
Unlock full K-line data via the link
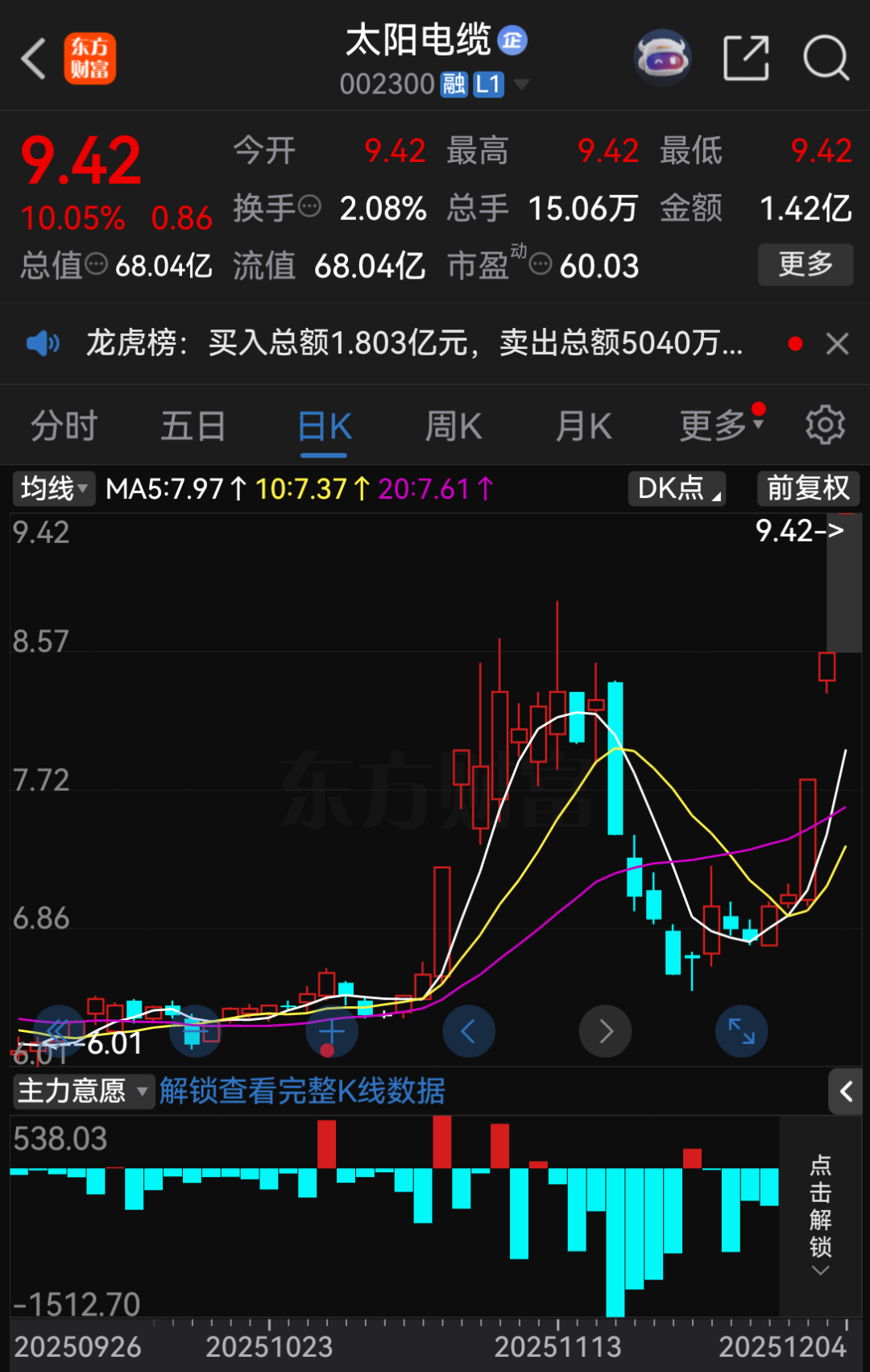click(303, 1092)
